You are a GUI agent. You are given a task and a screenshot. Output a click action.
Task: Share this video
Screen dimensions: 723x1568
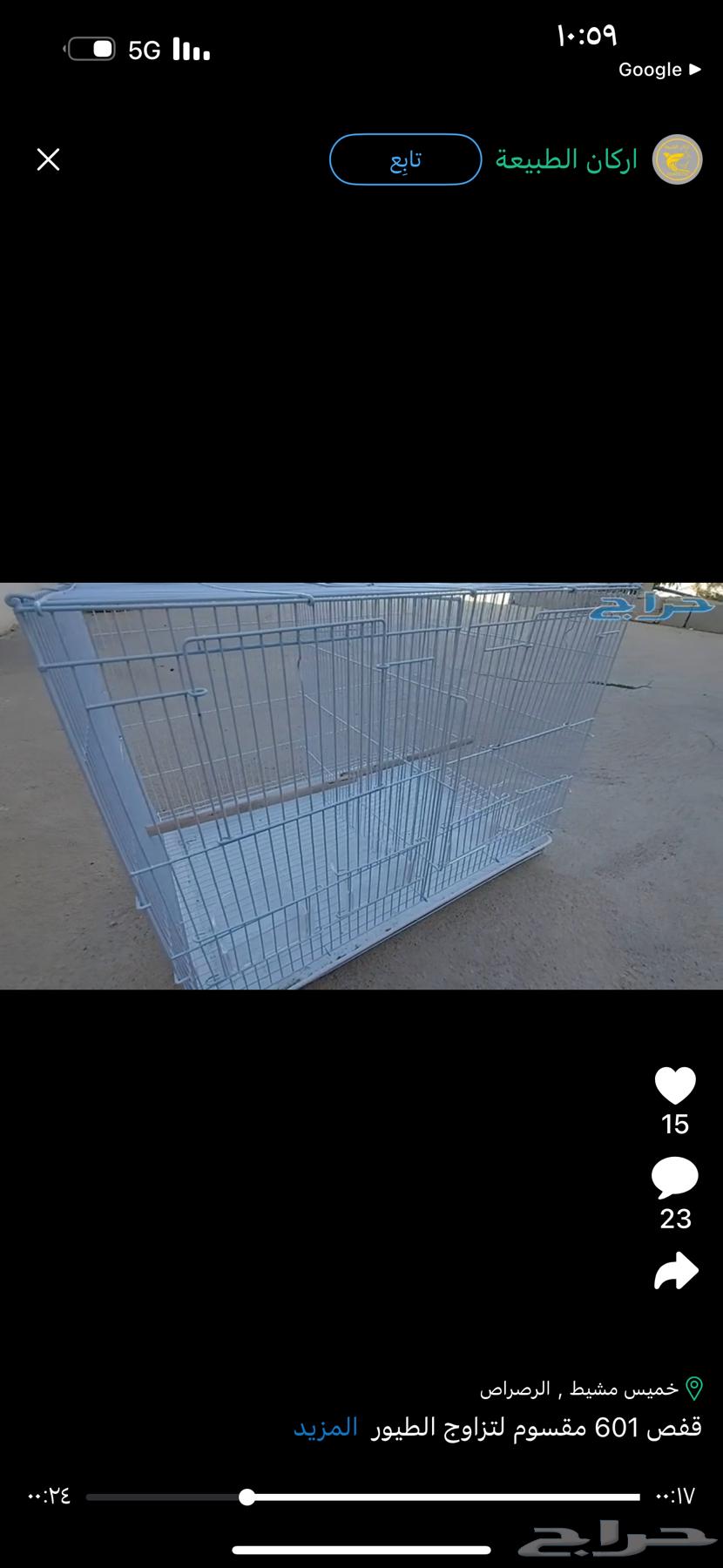click(676, 1272)
